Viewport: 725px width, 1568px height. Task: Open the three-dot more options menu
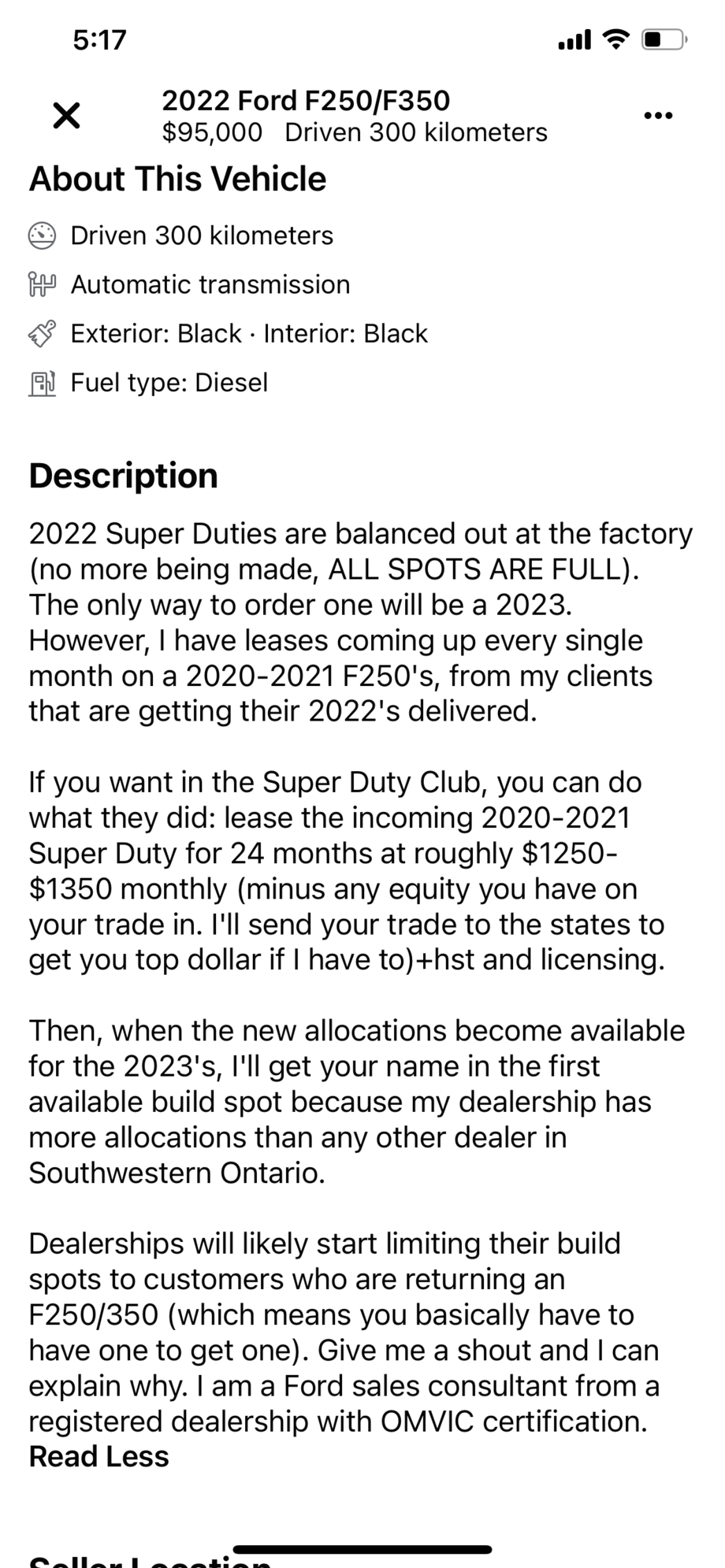(x=658, y=116)
